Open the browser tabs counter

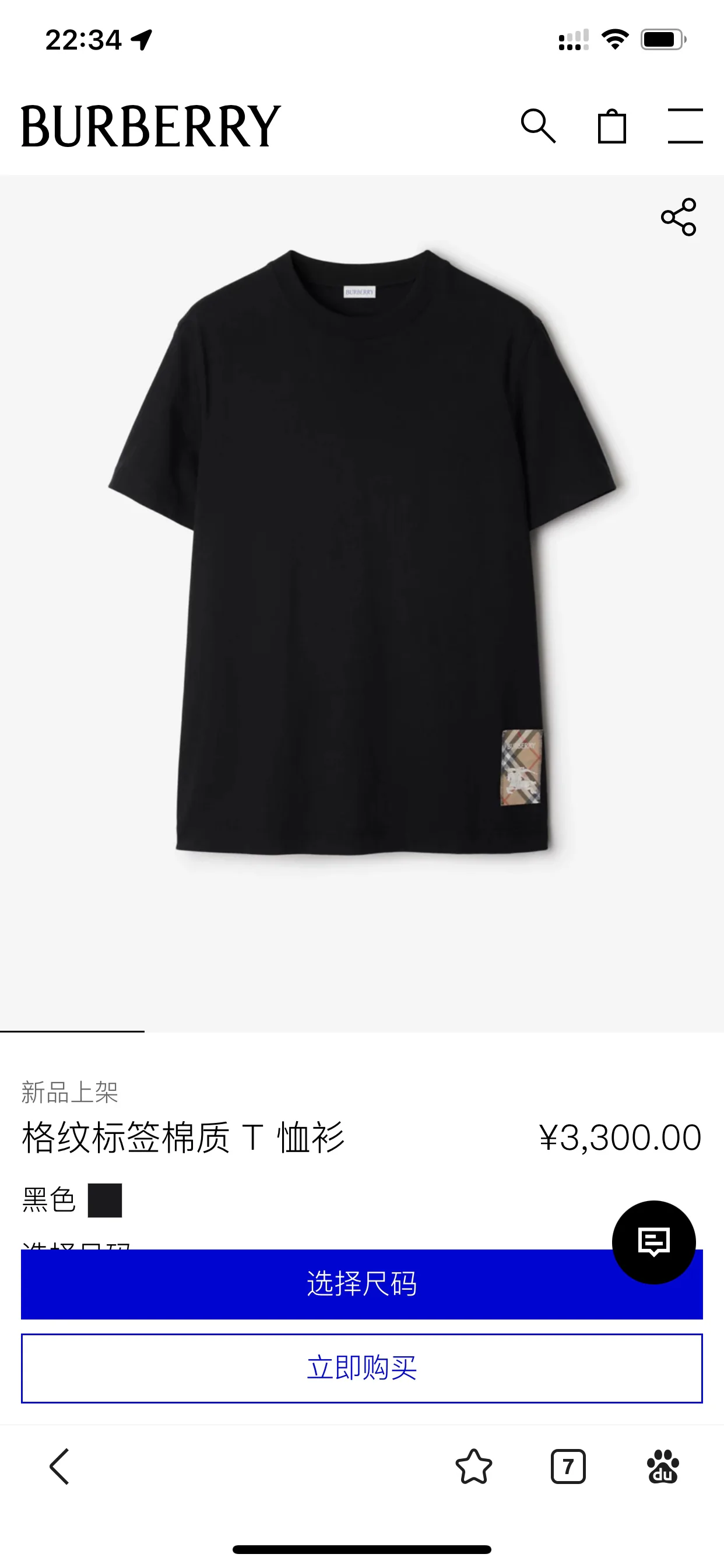(x=568, y=1467)
